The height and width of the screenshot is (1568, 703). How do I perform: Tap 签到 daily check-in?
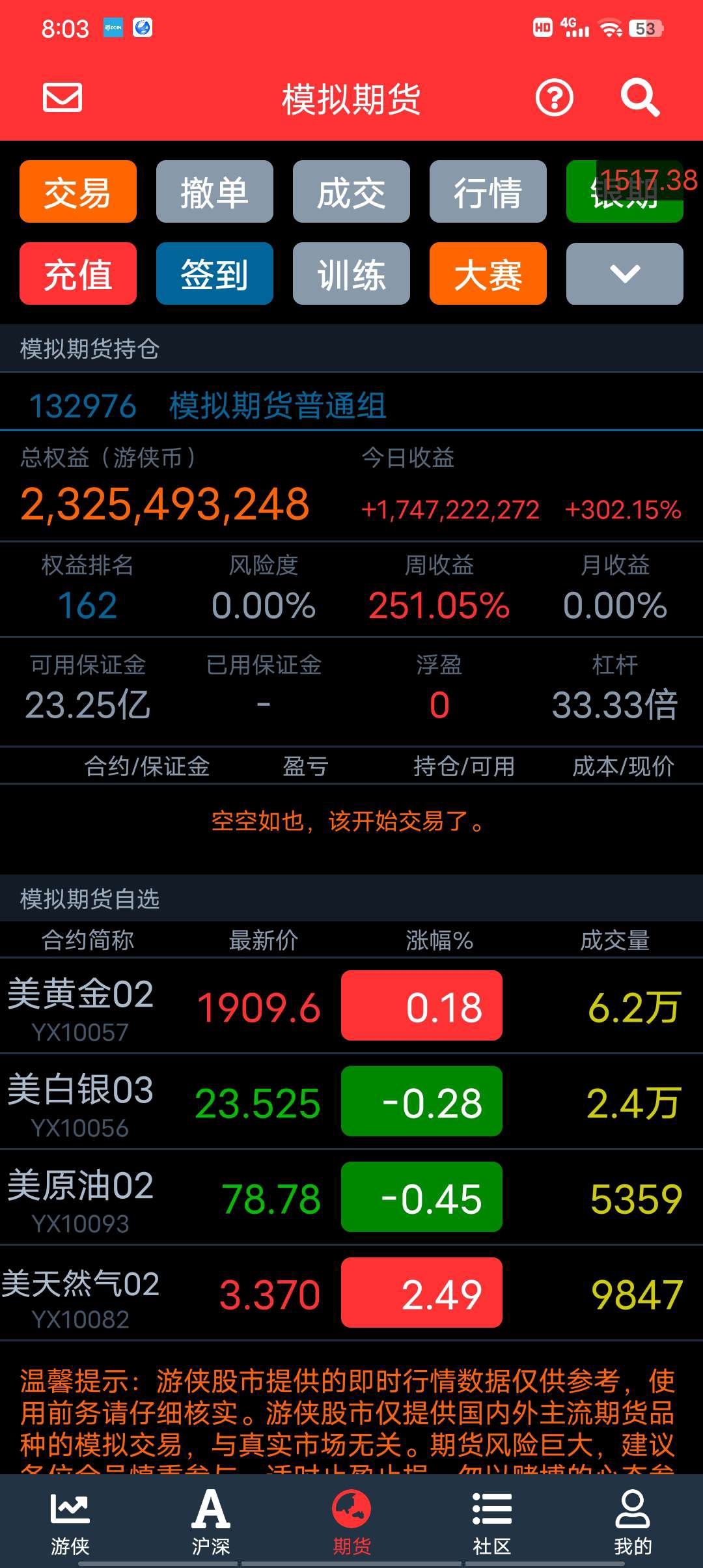(215, 273)
